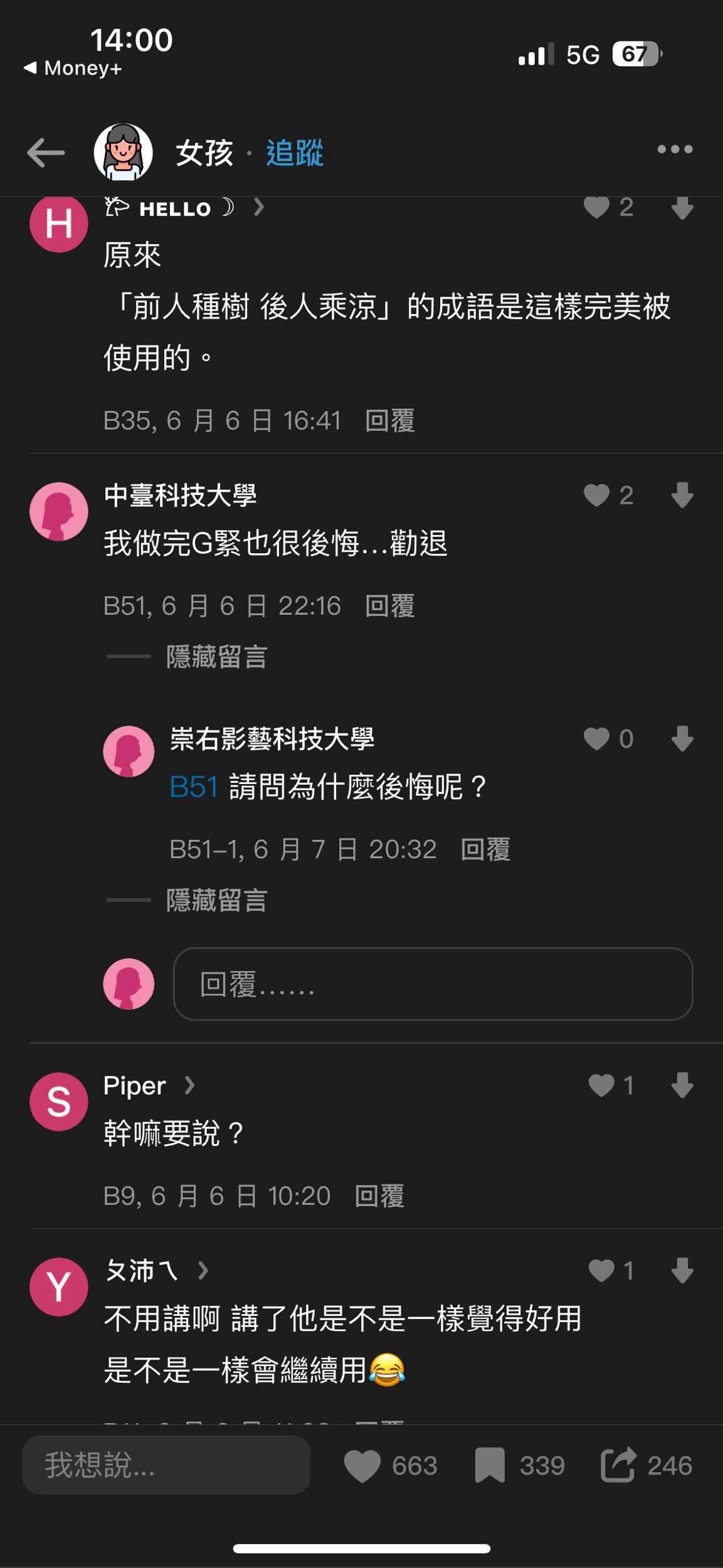
Task: Share this post
Action: (618, 1466)
